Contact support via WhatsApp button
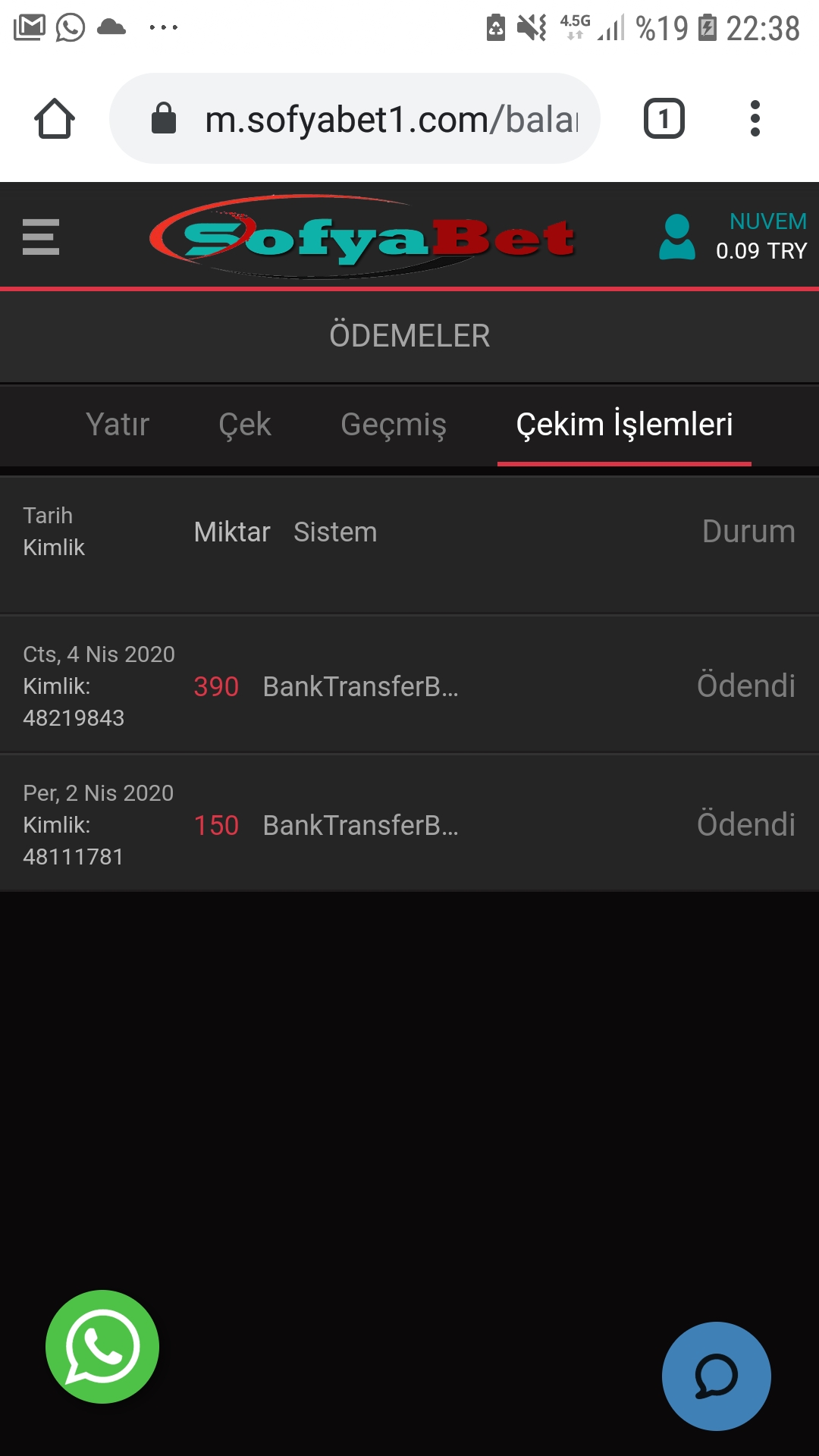Viewport: 819px width, 1456px height. tap(102, 1347)
